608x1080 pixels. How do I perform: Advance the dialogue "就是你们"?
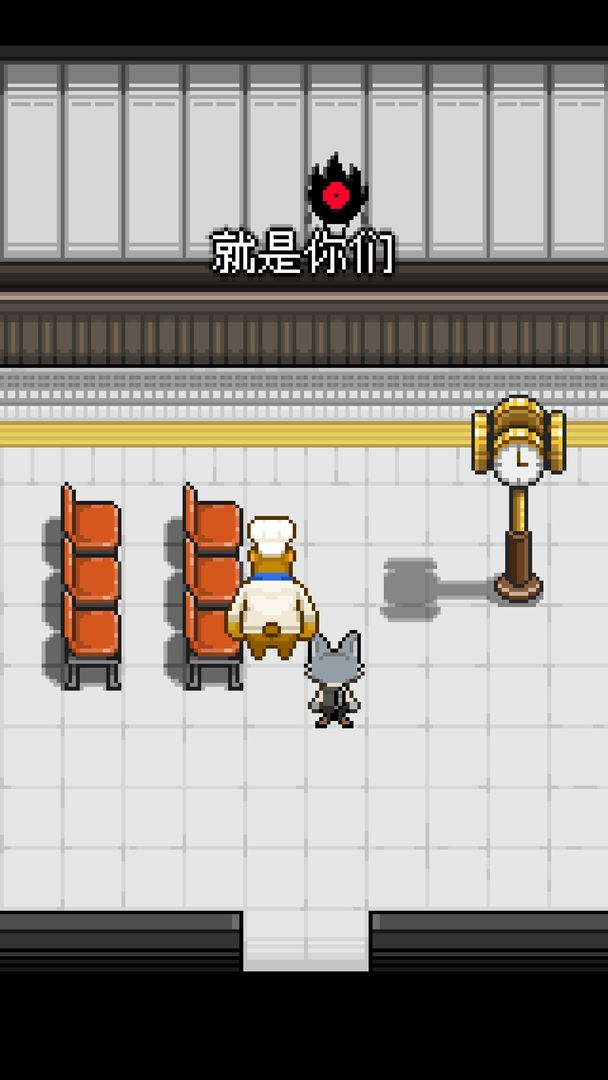coord(303,252)
